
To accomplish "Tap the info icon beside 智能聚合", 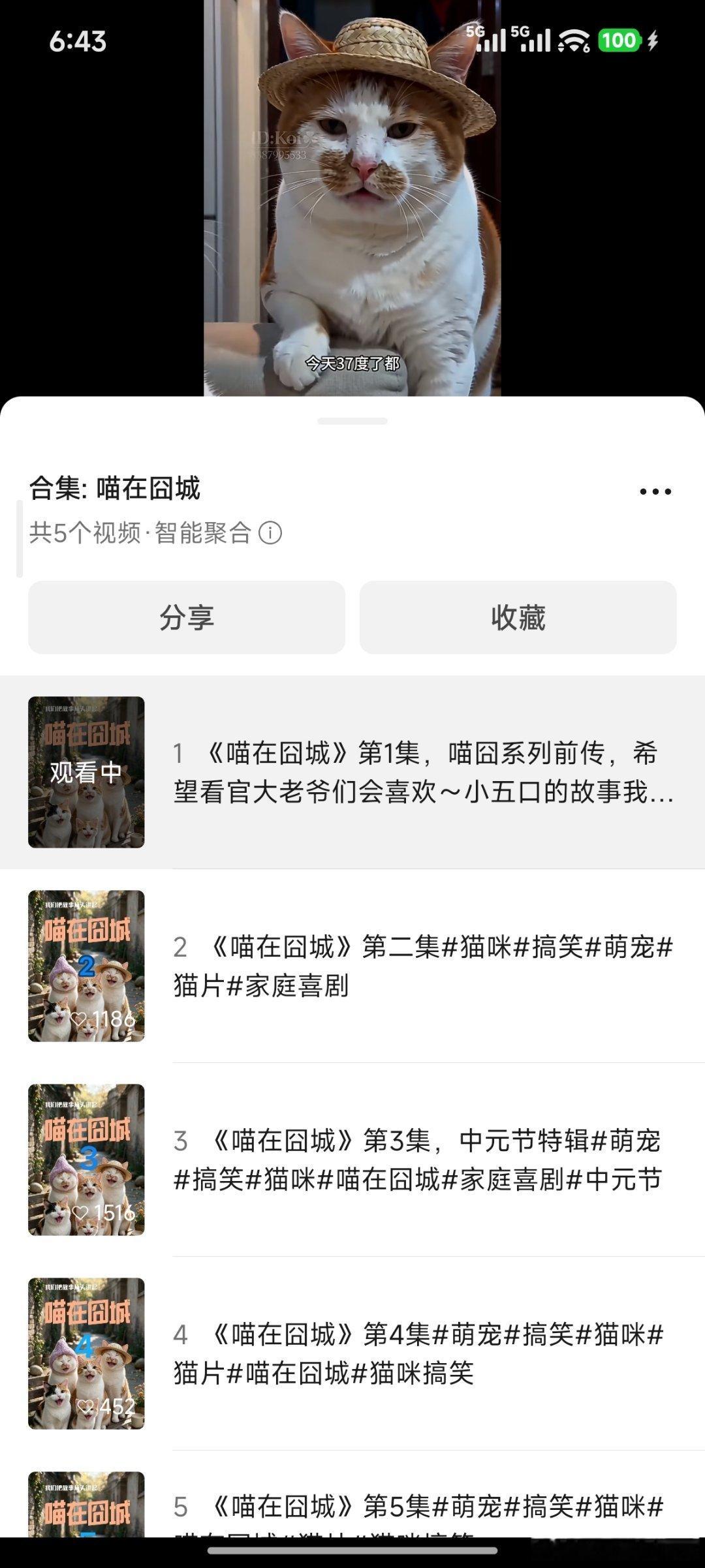I will 270,533.
